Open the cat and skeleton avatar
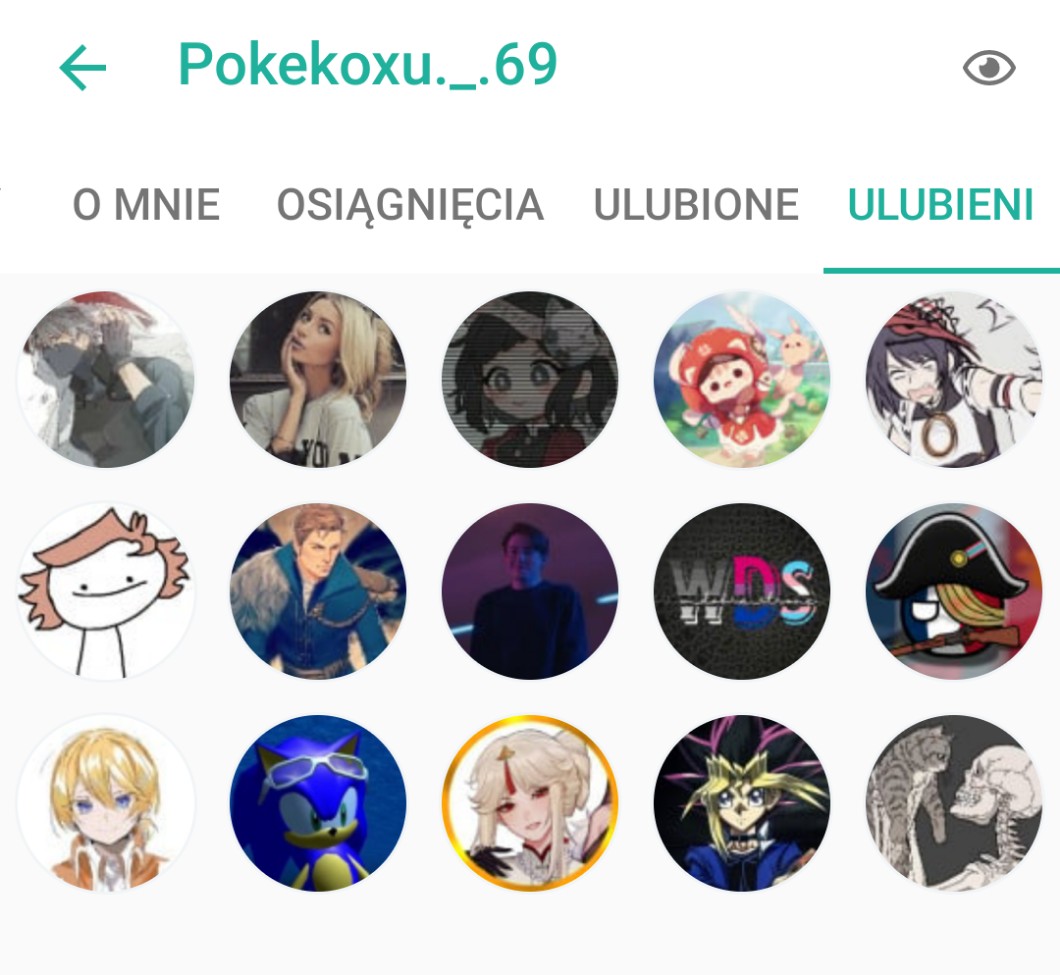Image resolution: width=1060 pixels, height=975 pixels. [953, 803]
